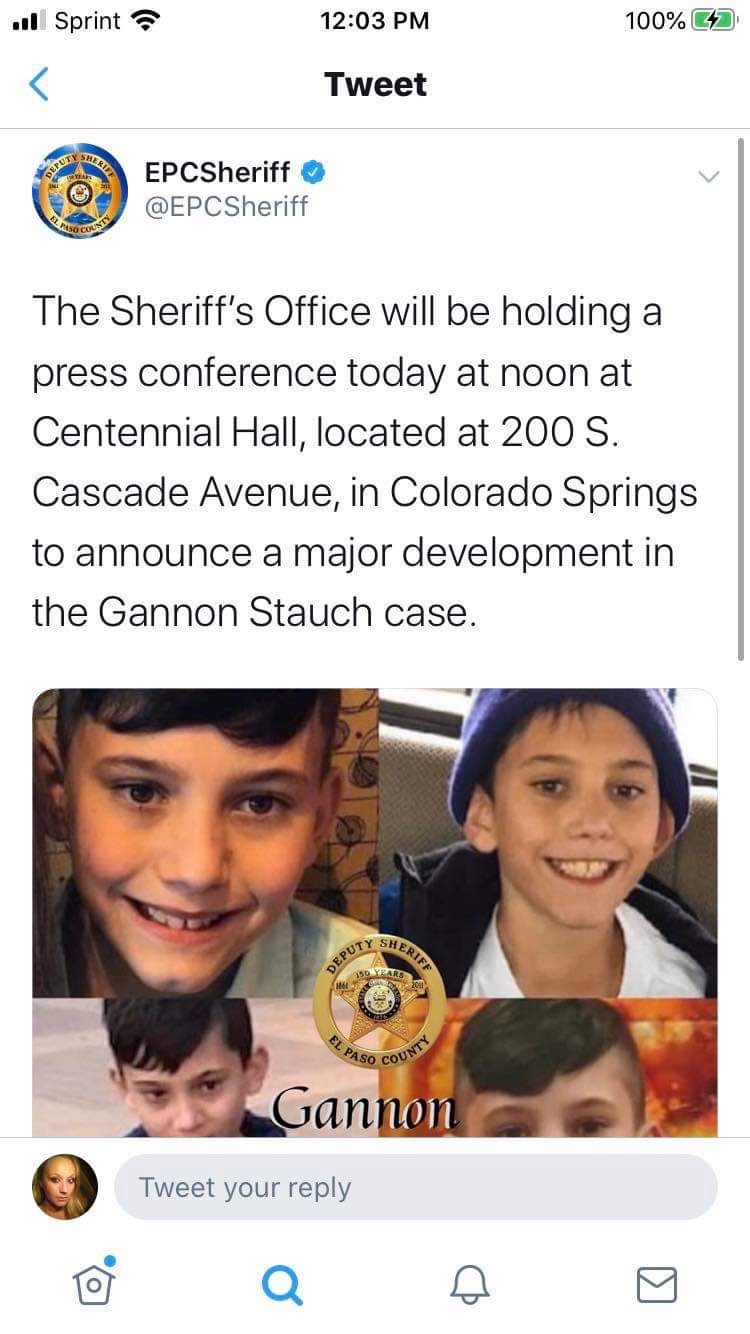Open the @EPCSheriff handle profile
Viewport: 750px width, 1334px height.
click(227, 207)
